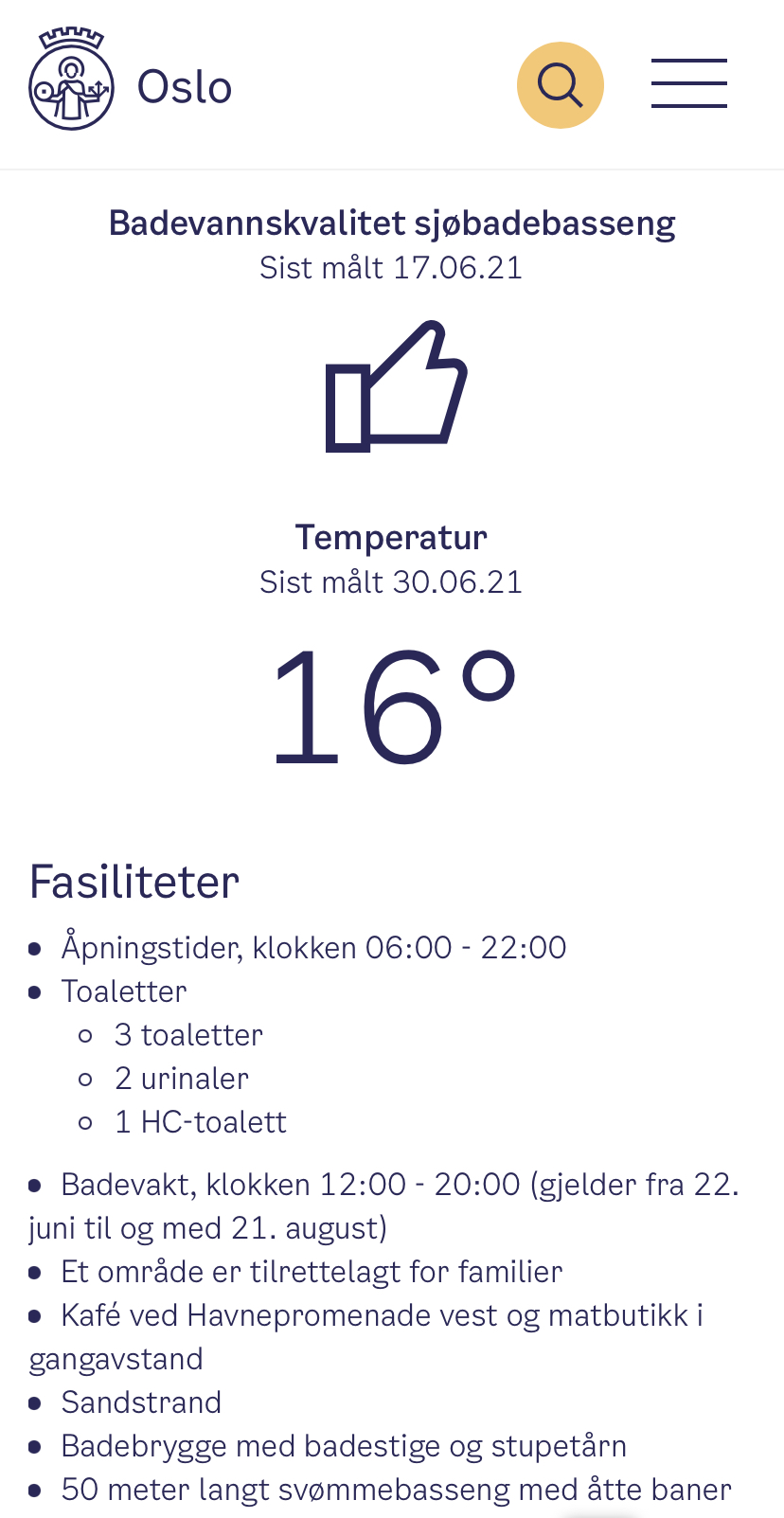Open the search button
784x1518 pixels.
tap(560, 85)
